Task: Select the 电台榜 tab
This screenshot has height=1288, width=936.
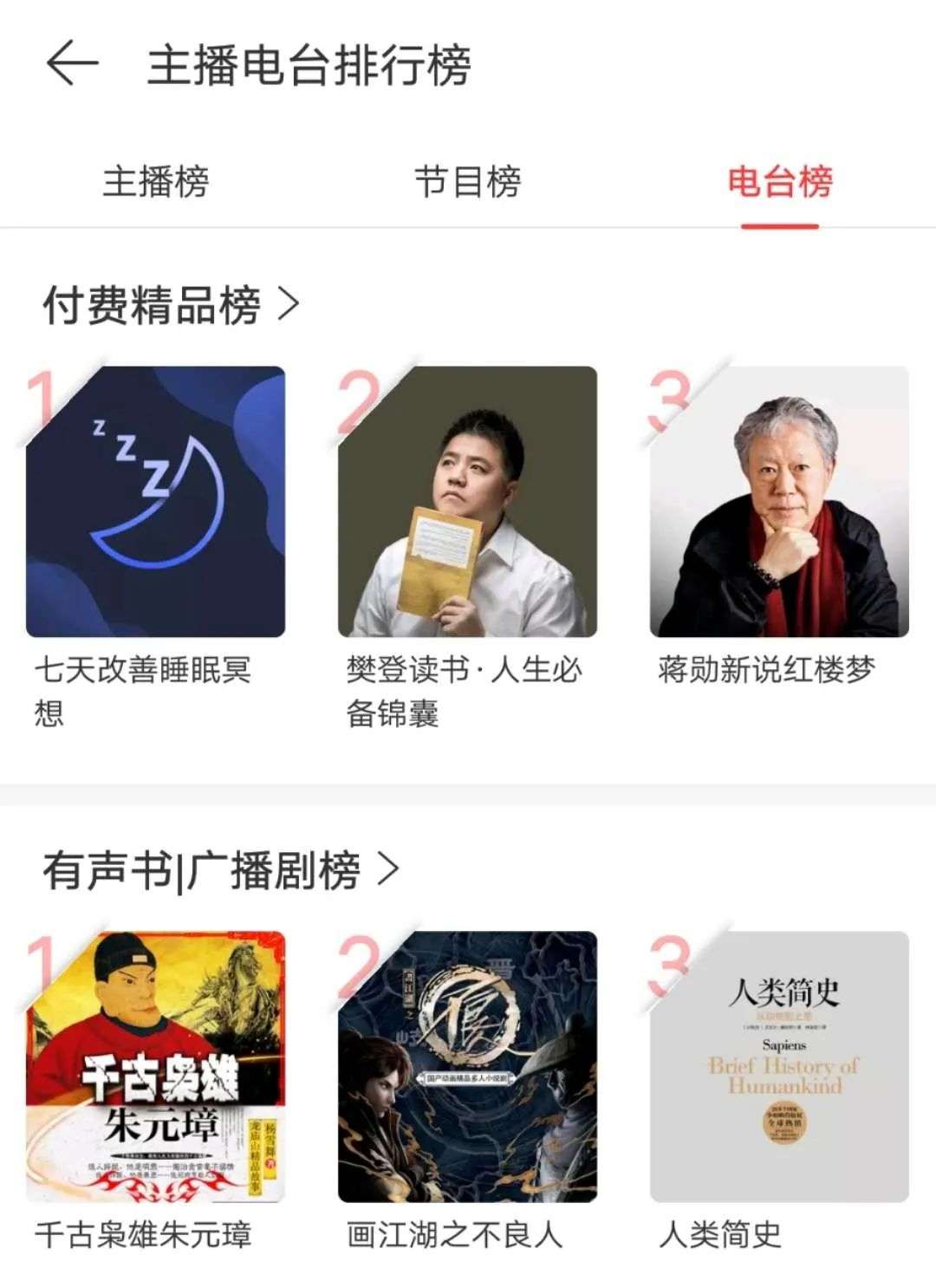Action: pyautogui.click(x=779, y=182)
